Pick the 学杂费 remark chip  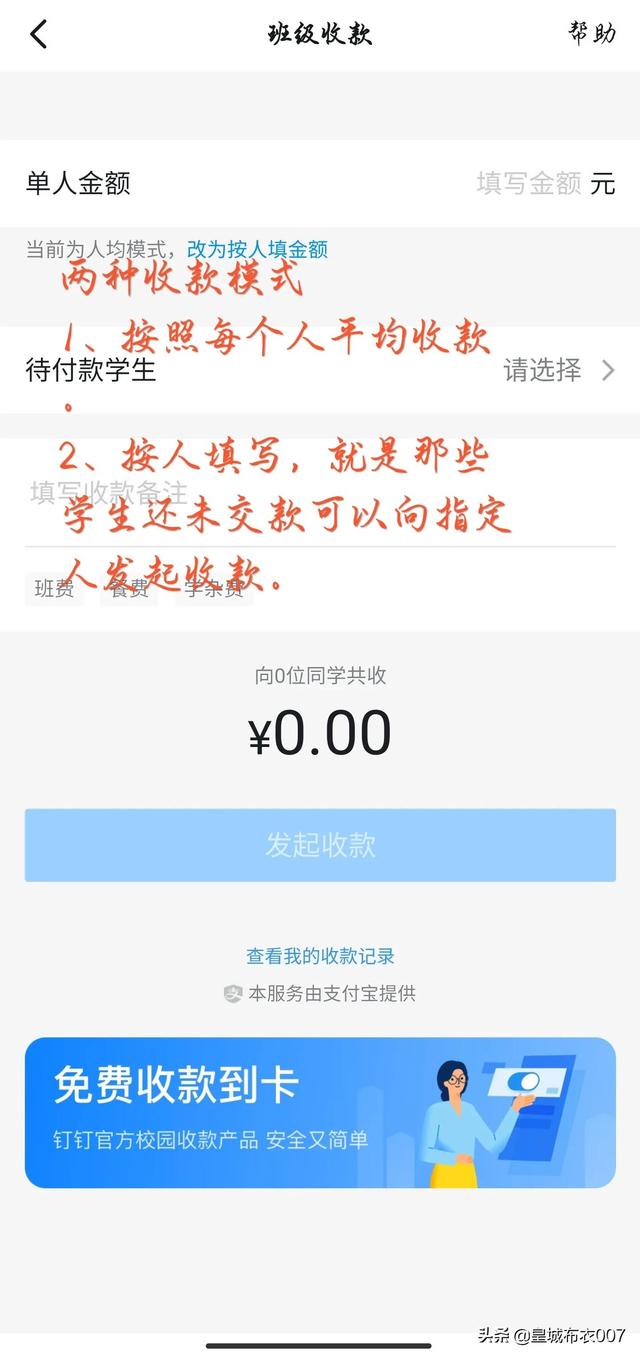click(214, 589)
